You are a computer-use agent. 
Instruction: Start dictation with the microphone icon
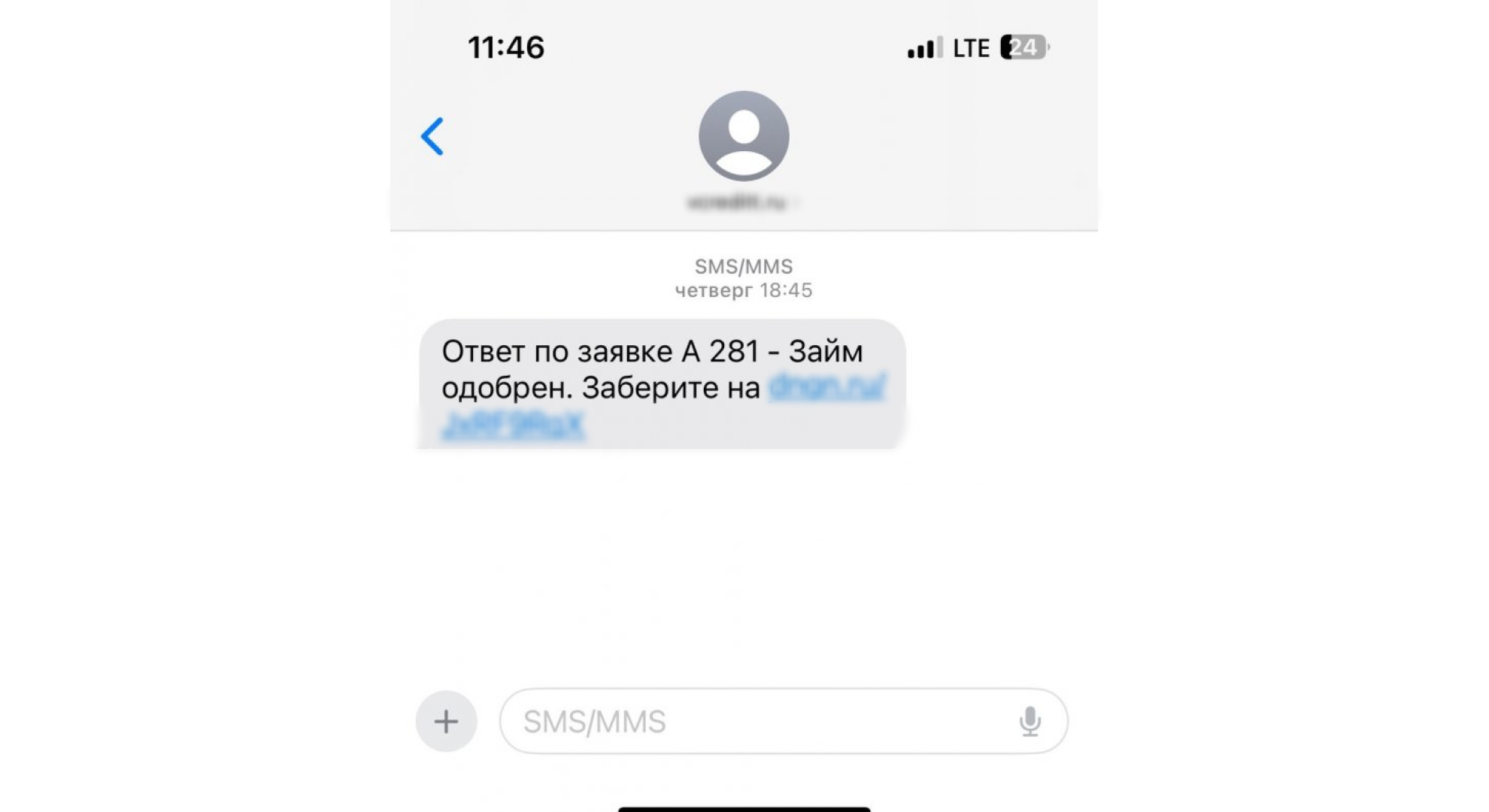pyautogui.click(x=1030, y=721)
